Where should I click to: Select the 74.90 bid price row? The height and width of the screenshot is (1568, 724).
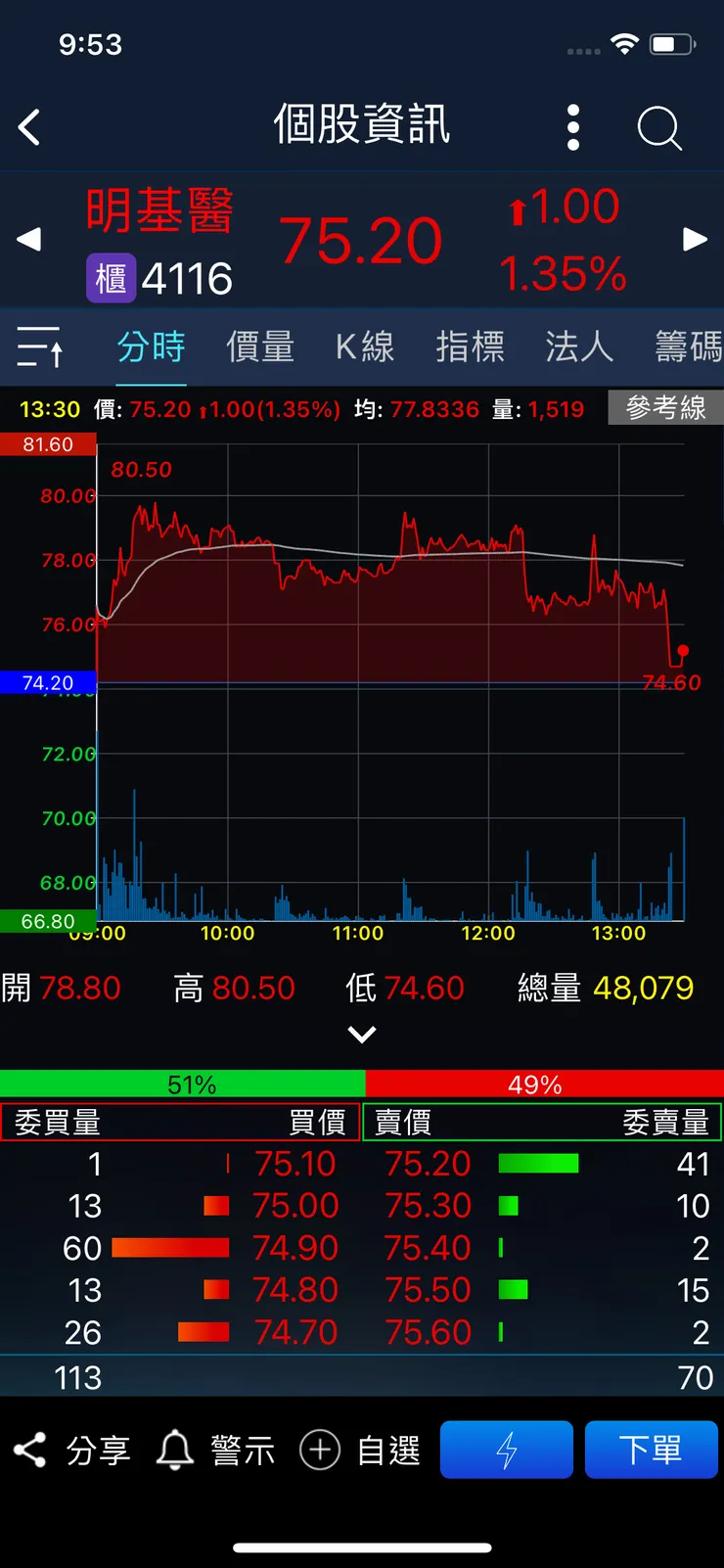coord(295,1247)
